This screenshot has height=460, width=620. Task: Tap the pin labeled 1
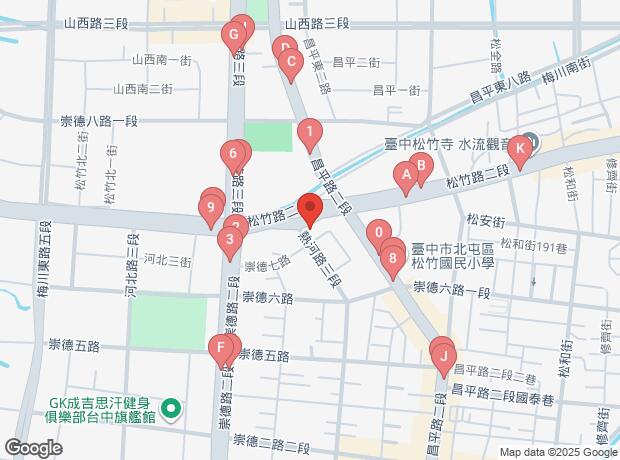coord(310,130)
